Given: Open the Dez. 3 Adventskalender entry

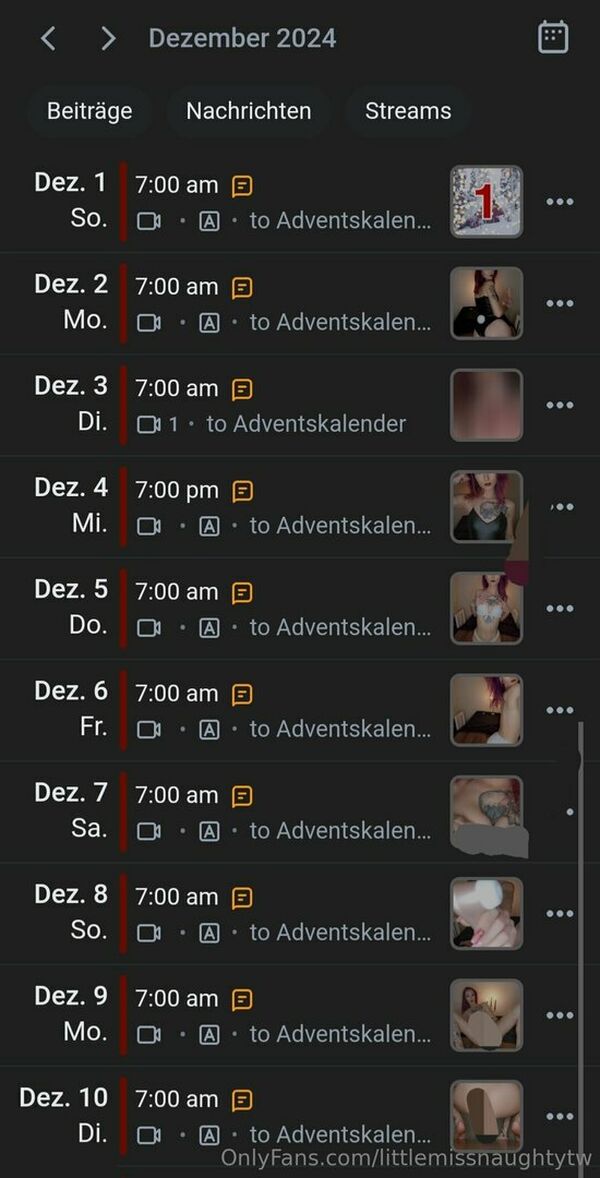Looking at the screenshot, I should (x=285, y=406).
